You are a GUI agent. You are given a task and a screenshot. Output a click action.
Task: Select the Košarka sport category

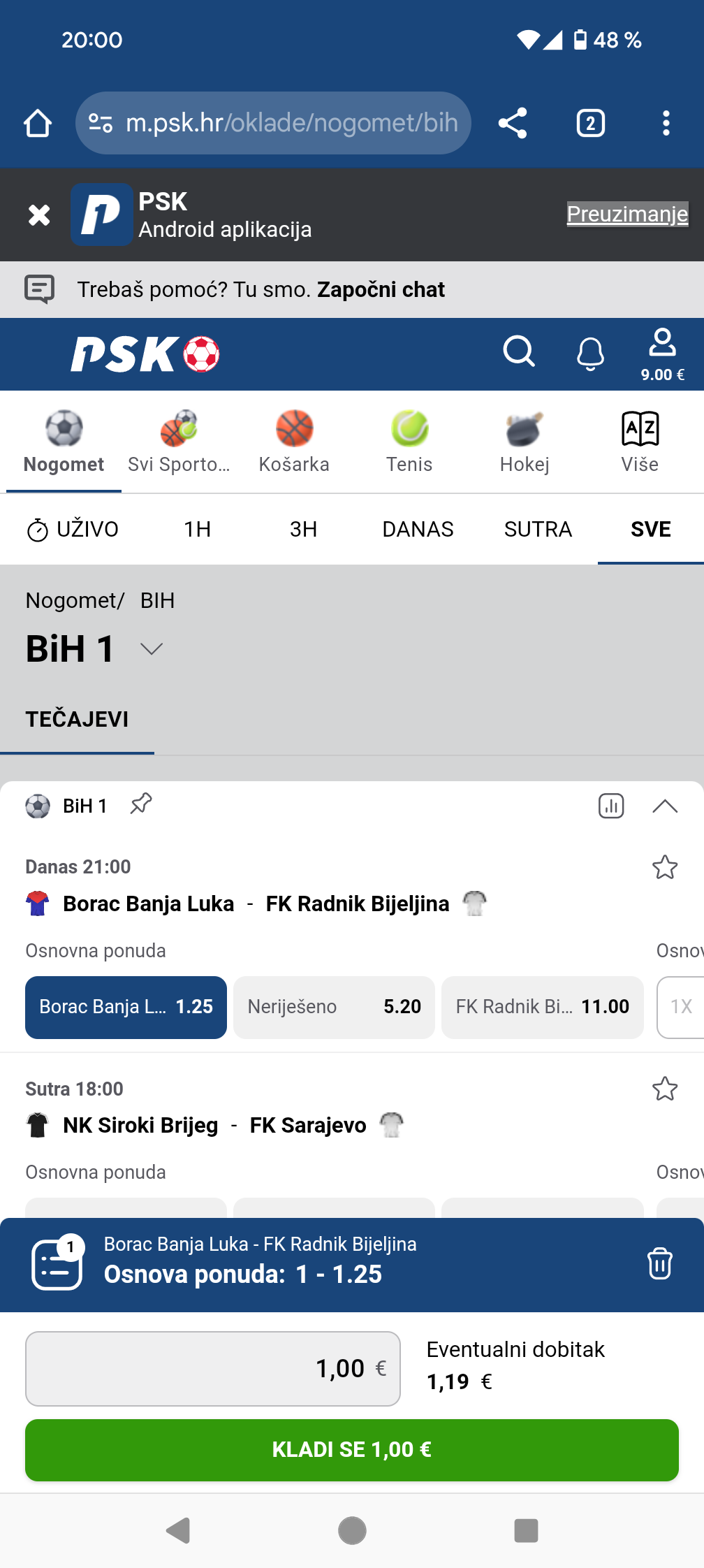[x=294, y=442]
